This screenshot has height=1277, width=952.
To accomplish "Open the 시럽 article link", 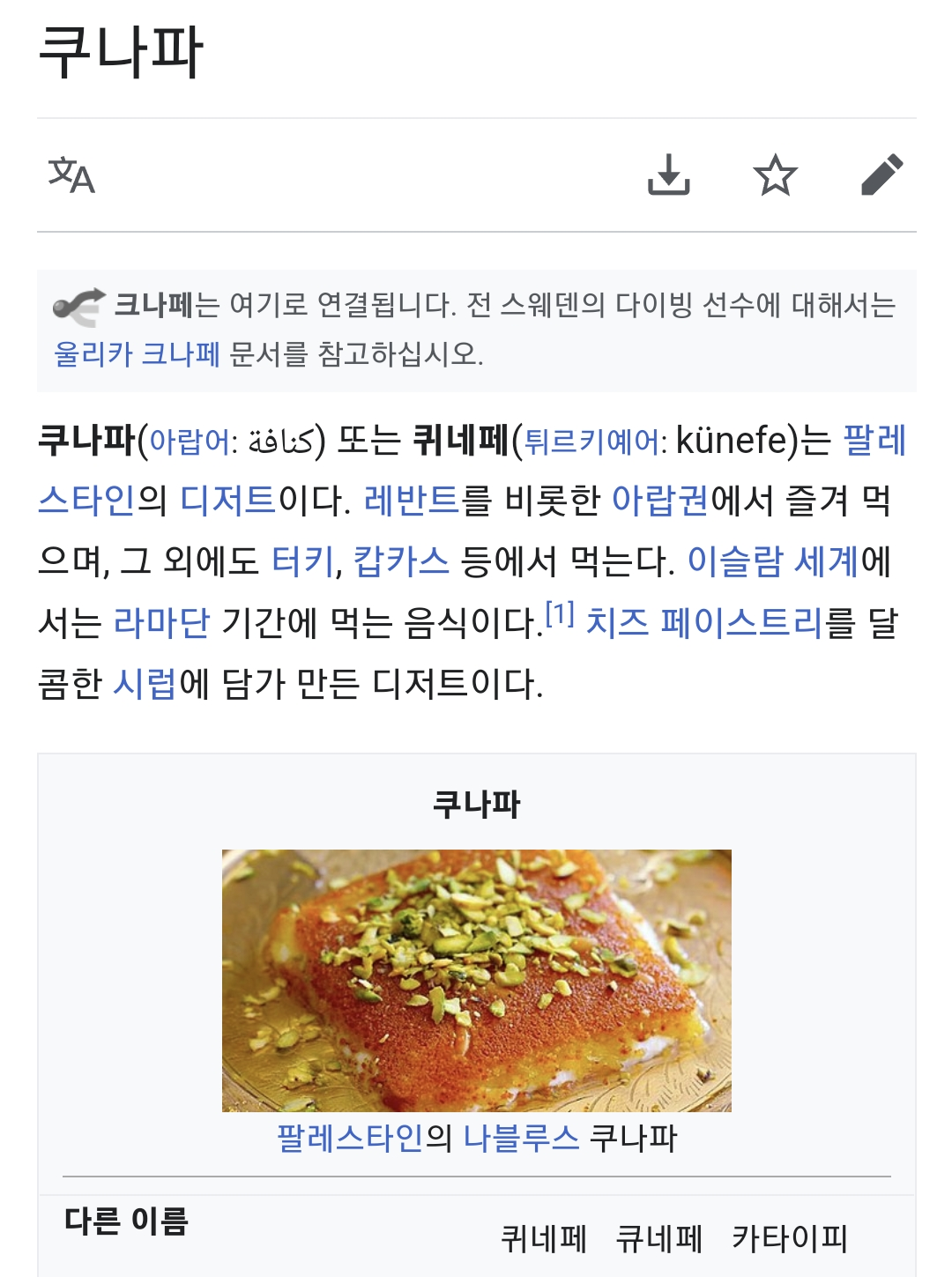I will click(x=143, y=680).
